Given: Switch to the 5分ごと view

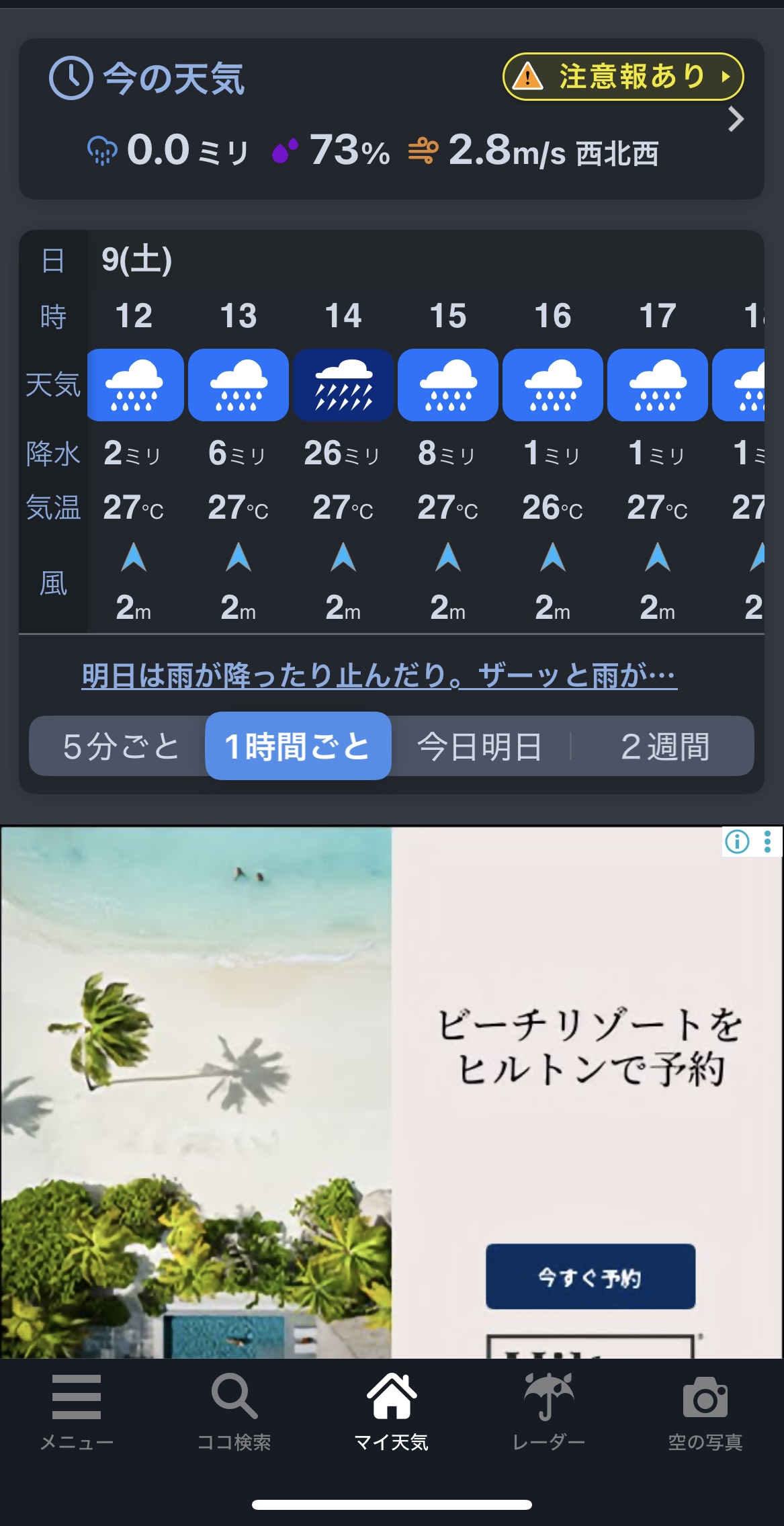Looking at the screenshot, I should (x=120, y=746).
